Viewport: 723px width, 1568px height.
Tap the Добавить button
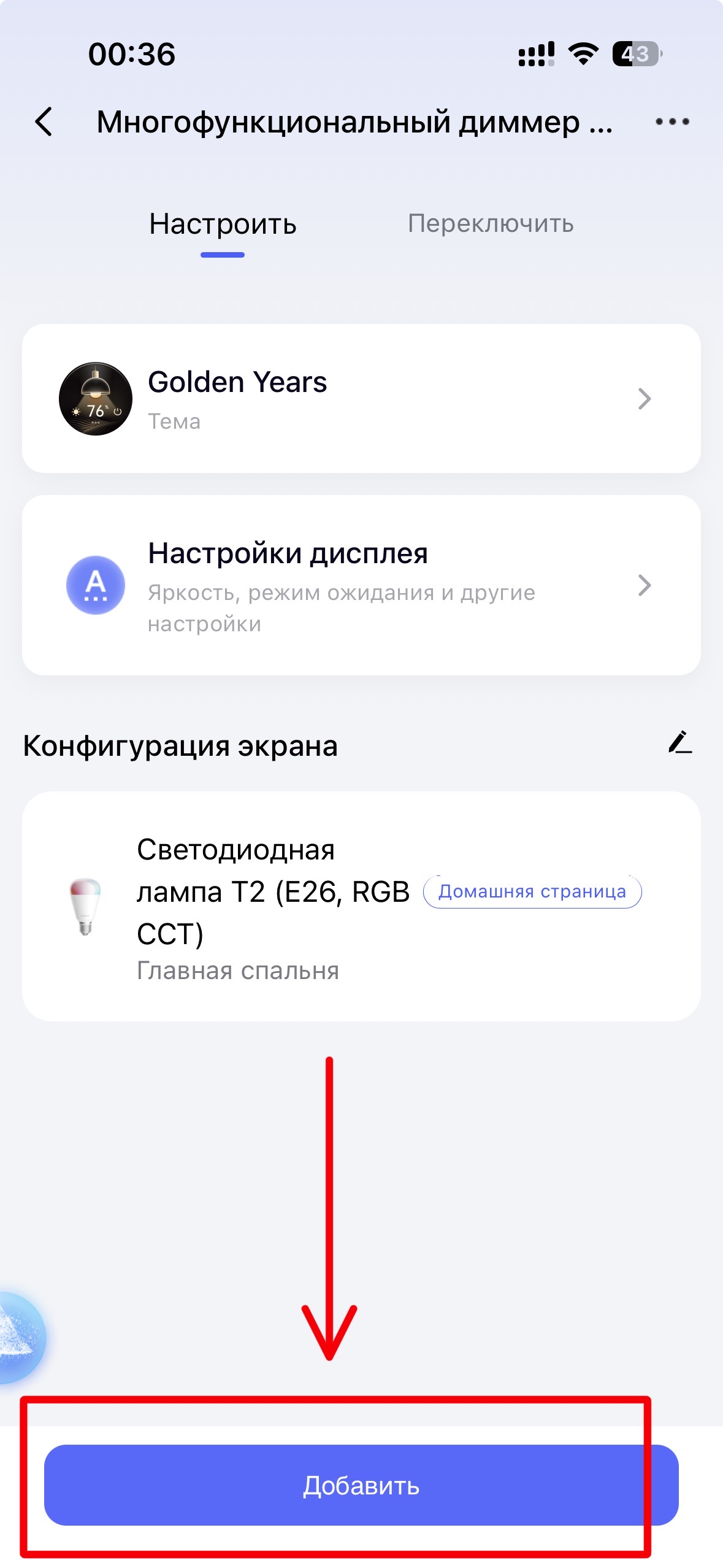point(361,1485)
